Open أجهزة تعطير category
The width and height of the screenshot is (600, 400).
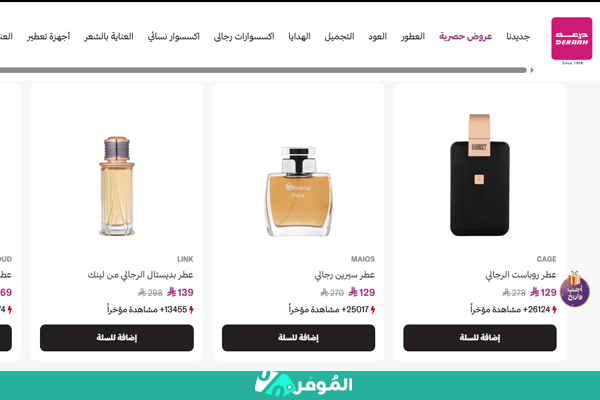pyautogui.click(x=48, y=36)
